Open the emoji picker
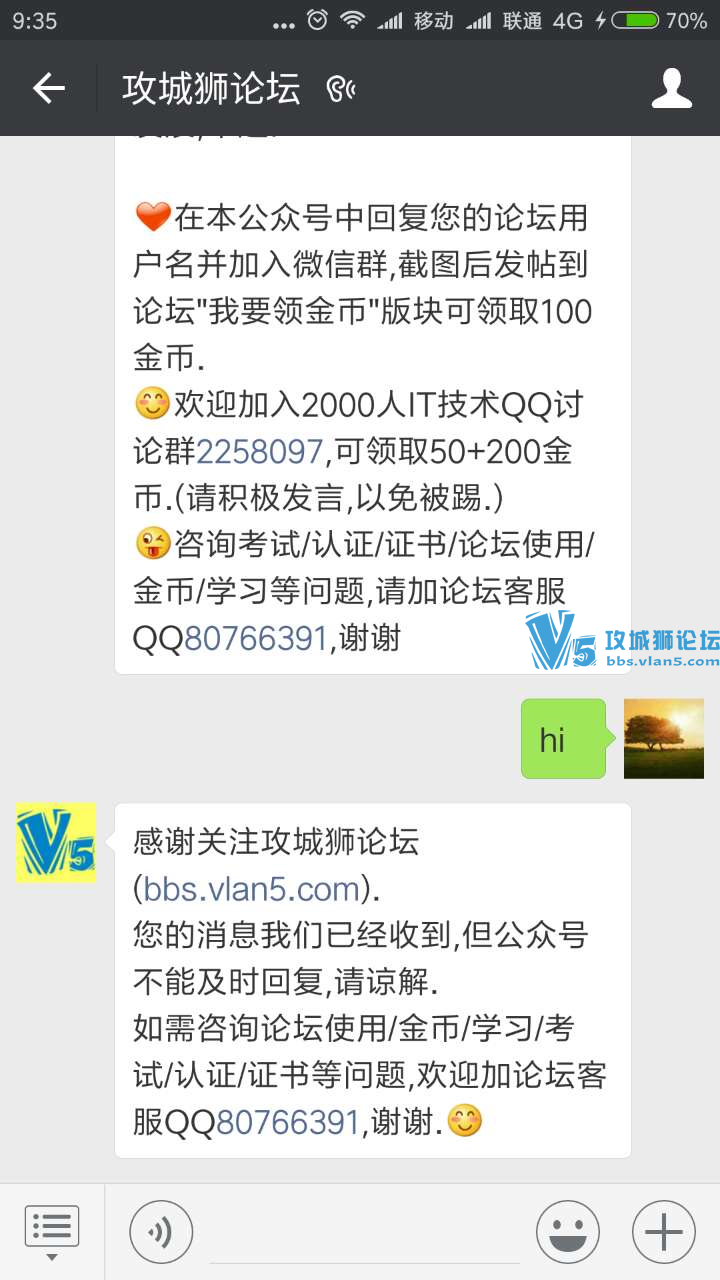Image resolution: width=720 pixels, height=1280 pixels. (567, 1232)
